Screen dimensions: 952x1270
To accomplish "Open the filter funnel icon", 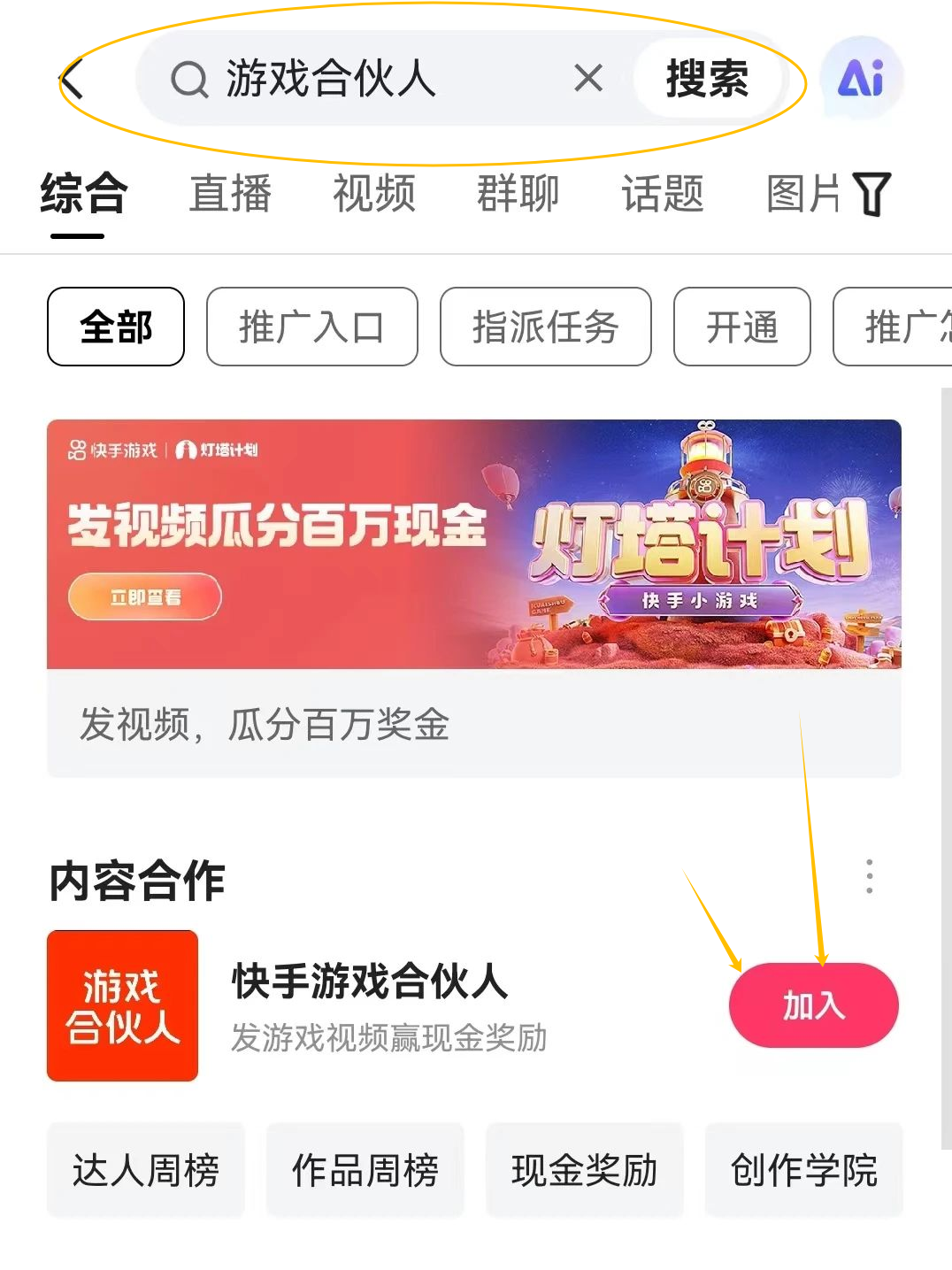I will [x=872, y=195].
